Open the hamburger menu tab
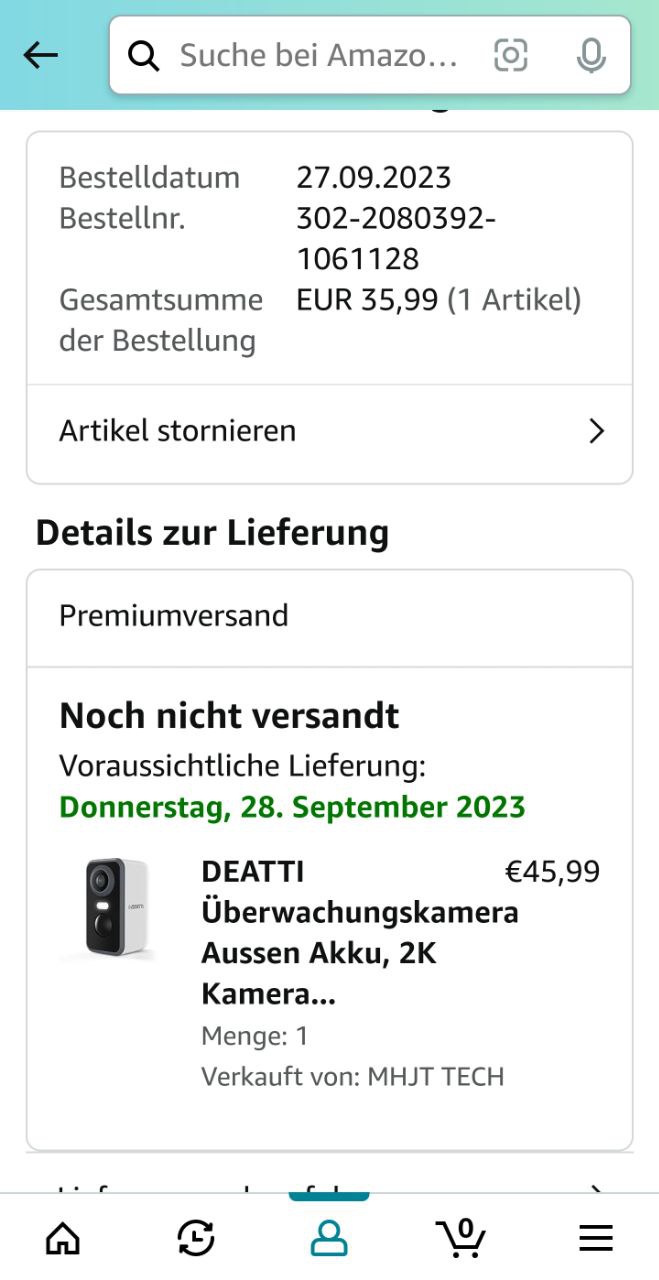This screenshot has height=1280, width=659. (596, 1238)
